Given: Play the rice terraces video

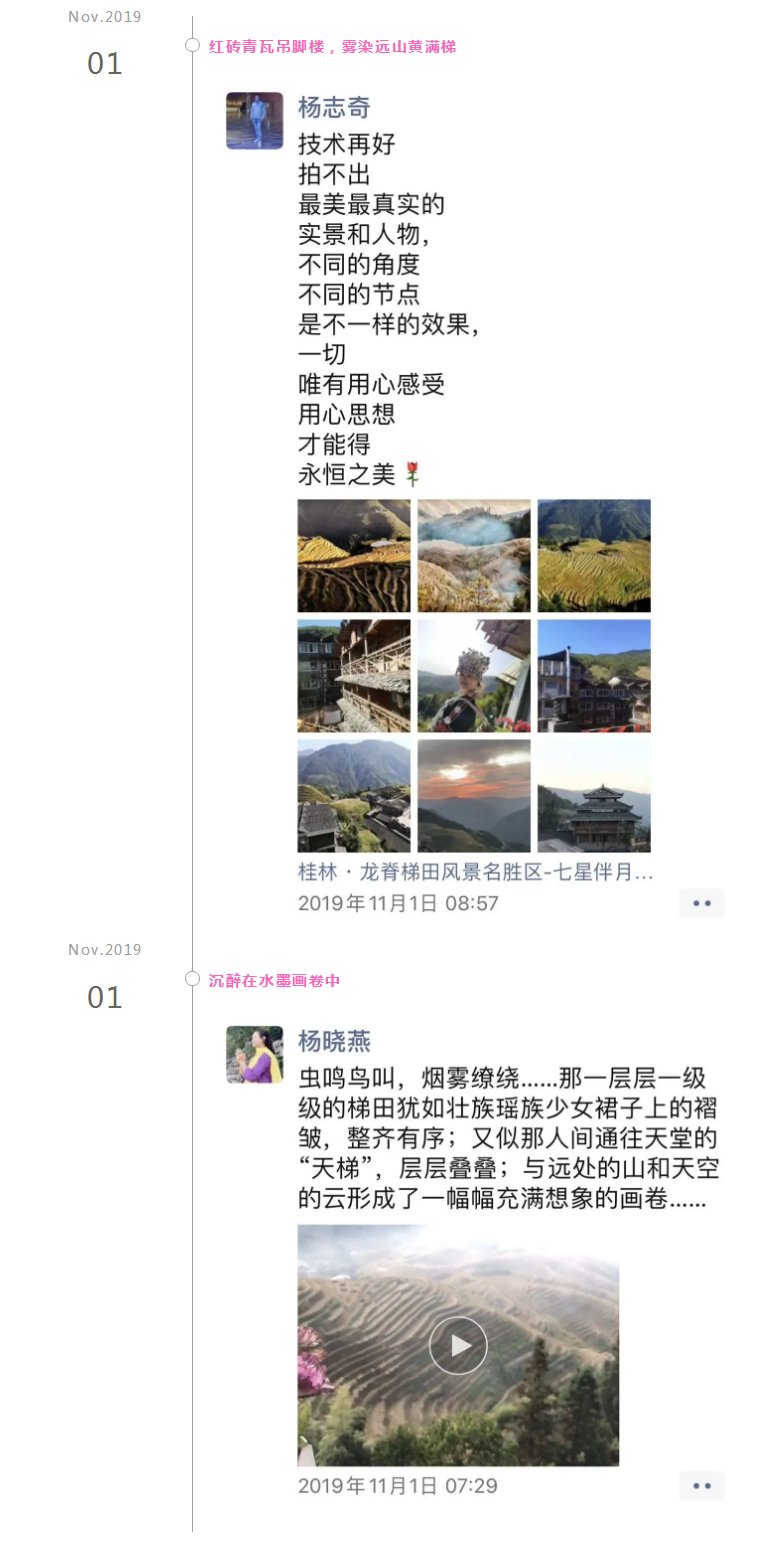Looking at the screenshot, I should [458, 1345].
